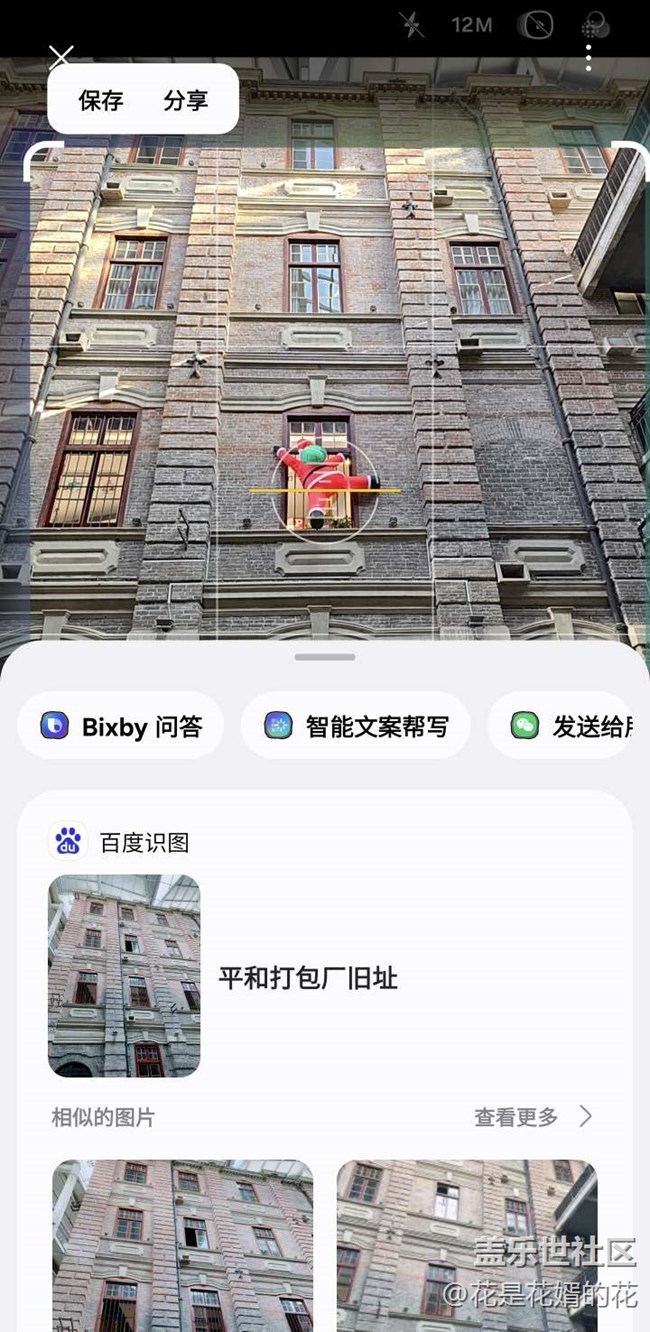Open the three-dot overflow menu

[588, 57]
